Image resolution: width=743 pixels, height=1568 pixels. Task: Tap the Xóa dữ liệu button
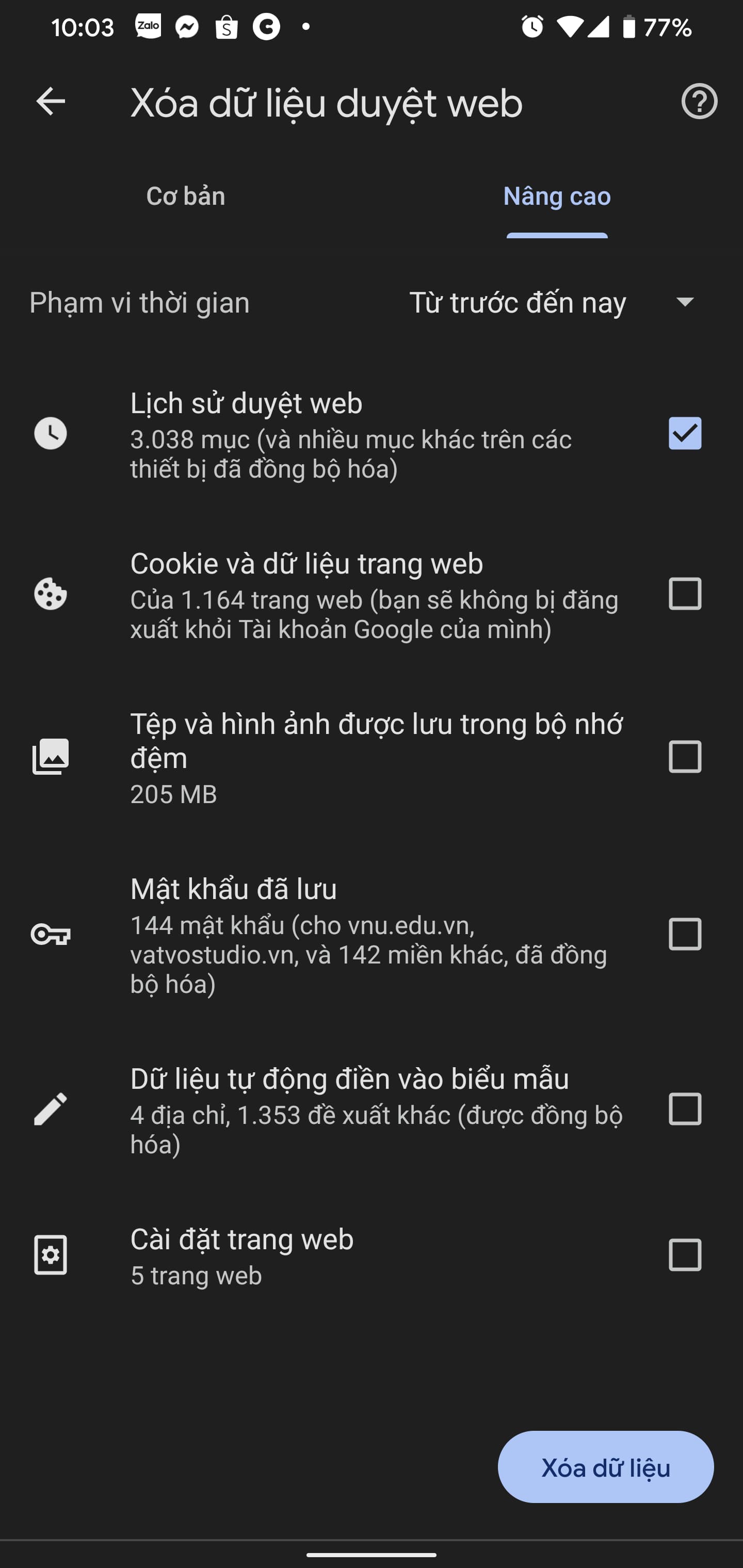click(x=605, y=1467)
